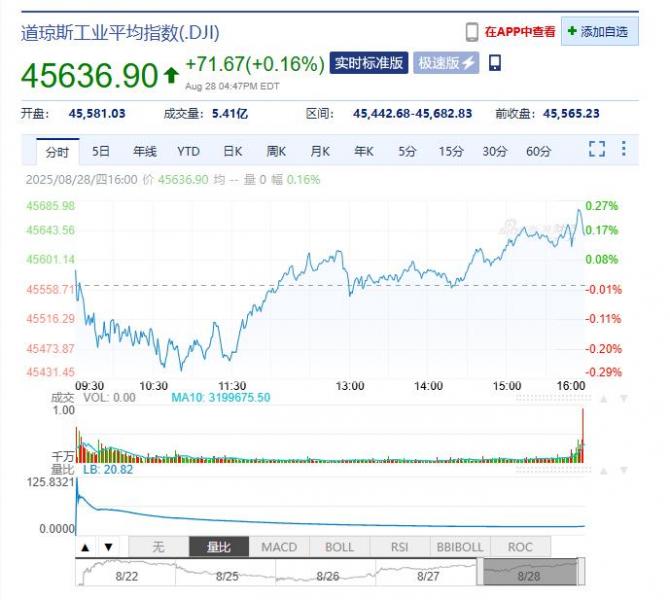Expand the chart to fullscreen
The image size is (670, 600).
(x=597, y=150)
